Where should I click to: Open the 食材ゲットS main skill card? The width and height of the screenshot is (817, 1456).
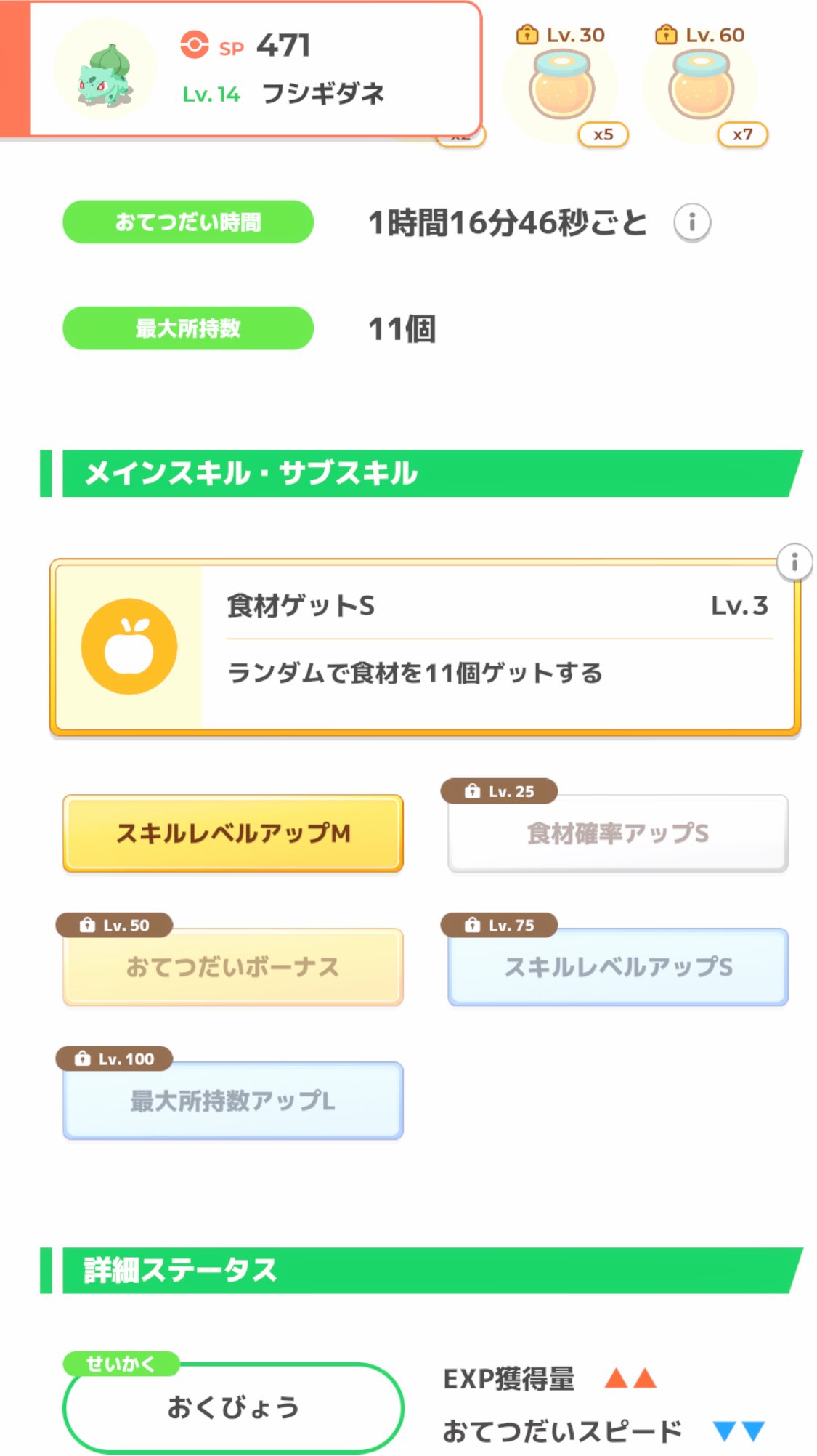click(425, 647)
